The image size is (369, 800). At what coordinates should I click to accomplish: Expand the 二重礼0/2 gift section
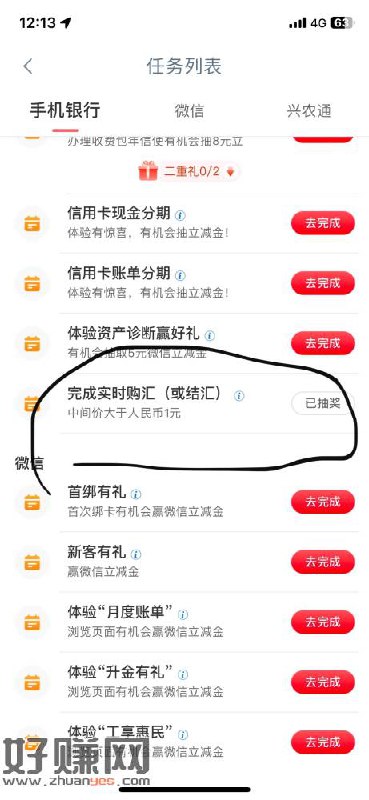coord(187,171)
